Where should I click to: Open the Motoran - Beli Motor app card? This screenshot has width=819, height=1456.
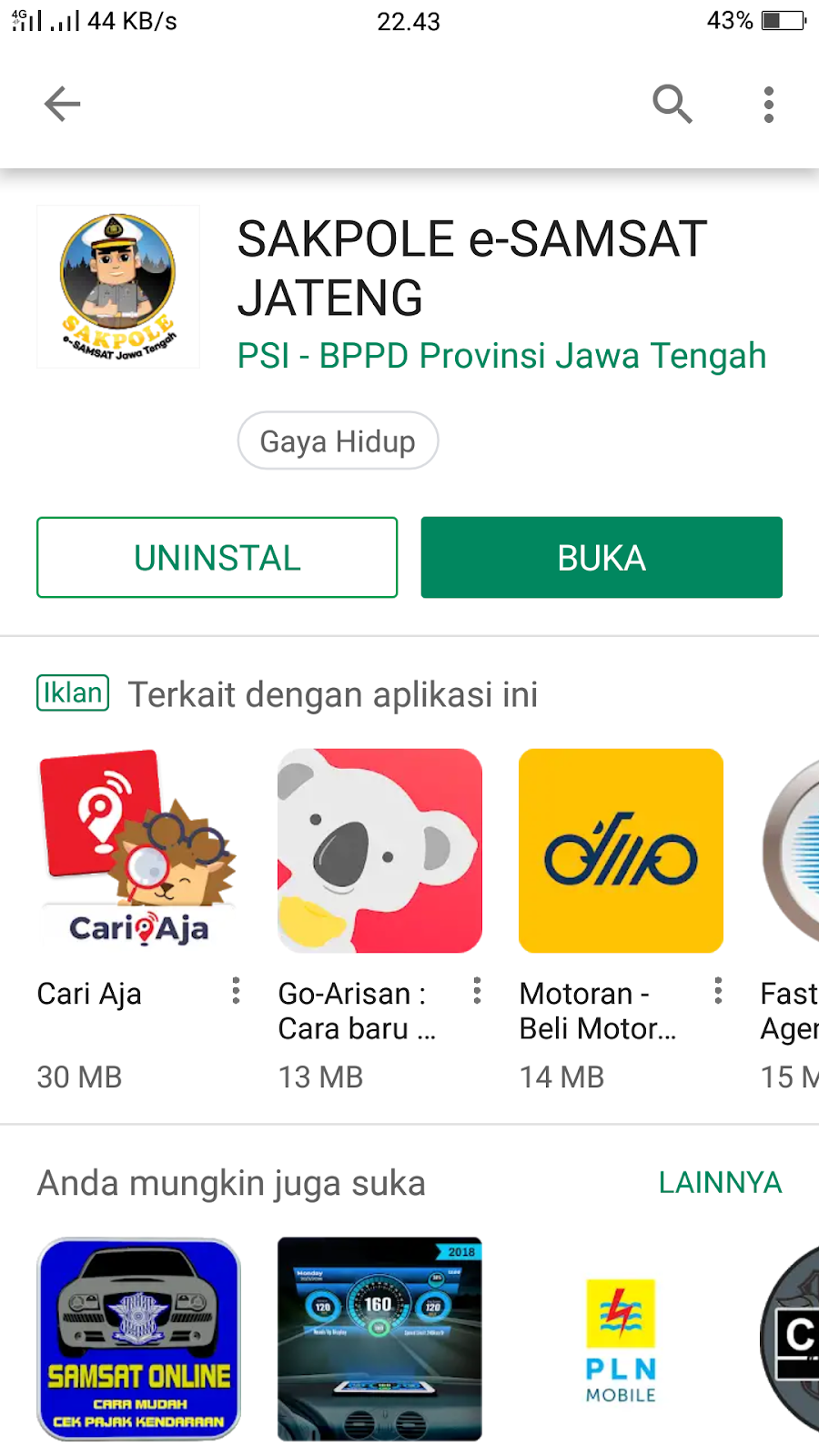click(x=621, y=851)
